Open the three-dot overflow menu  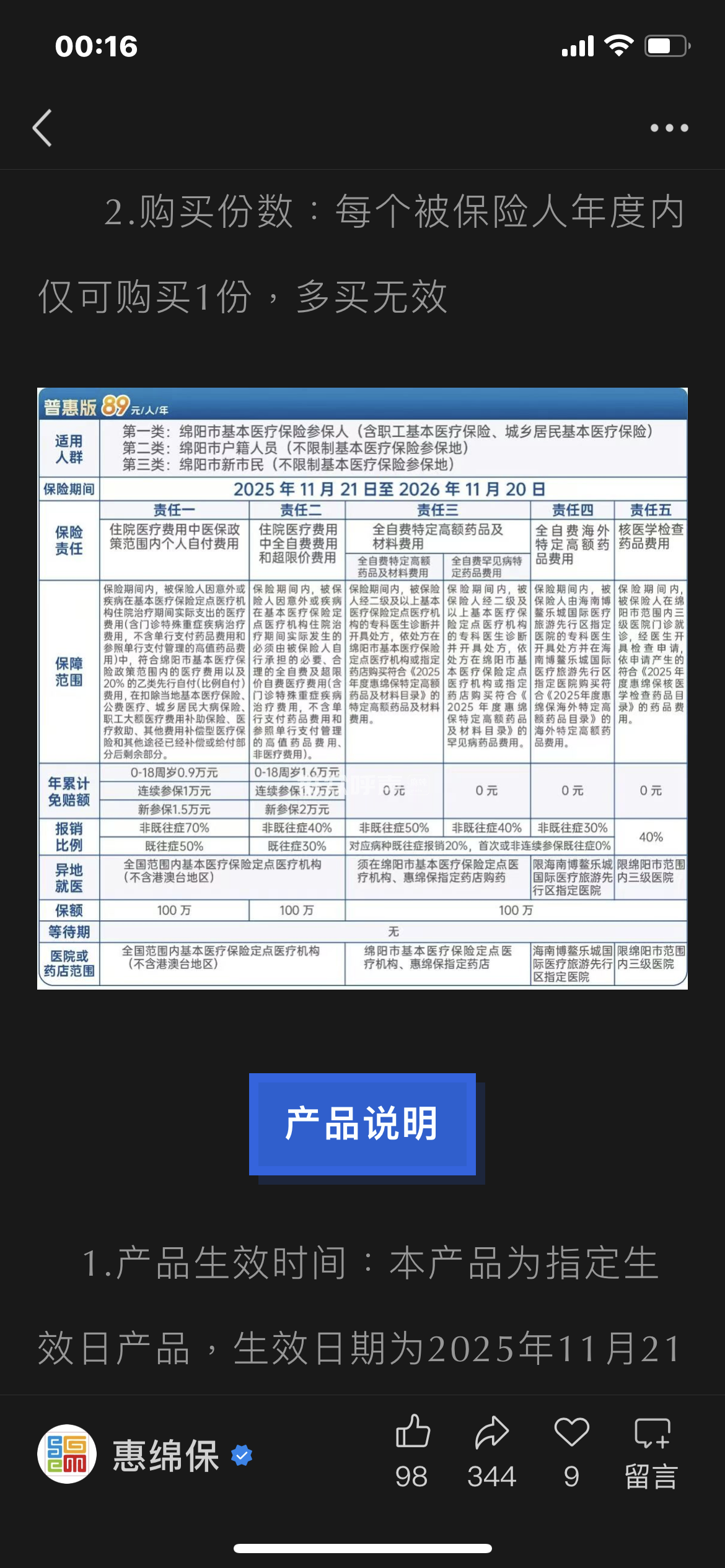[x=669, y=128]
